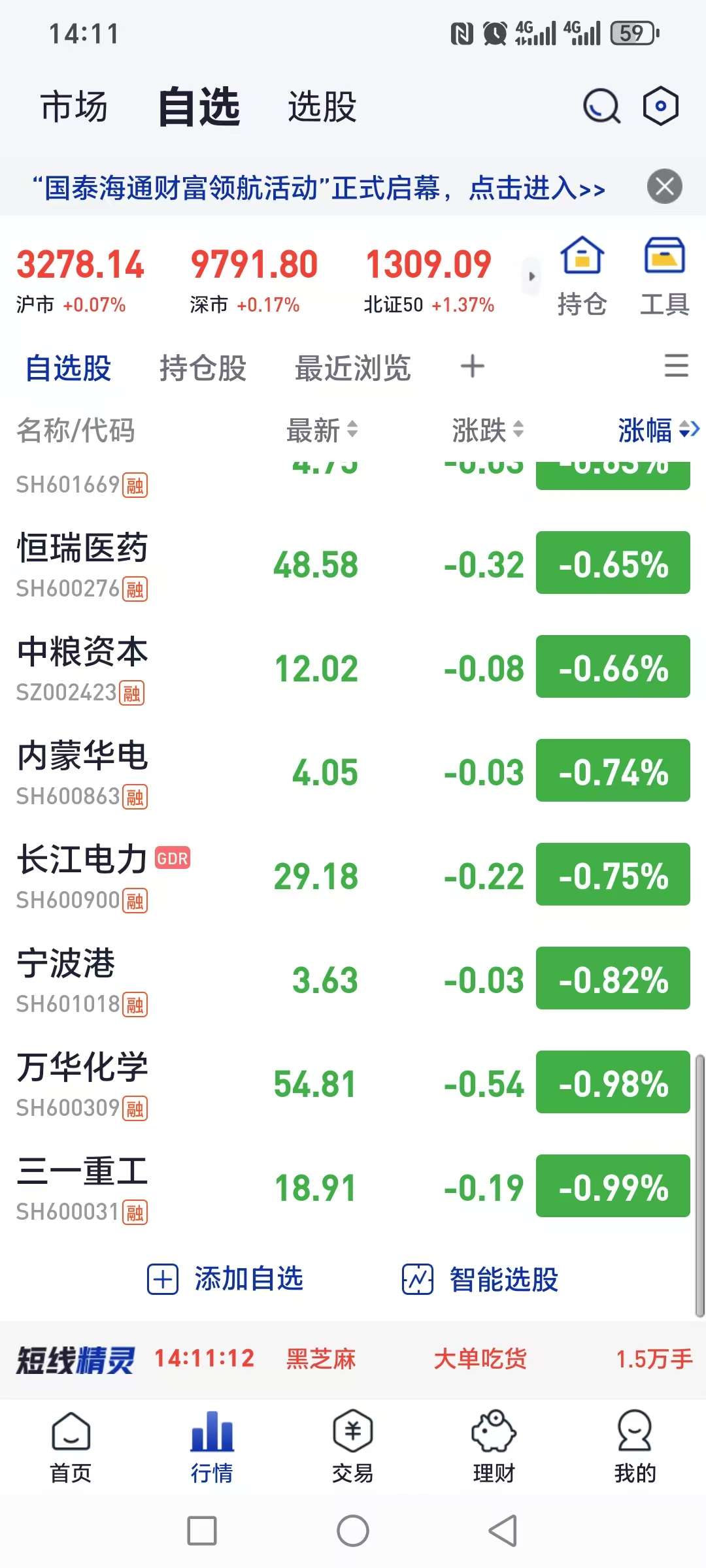The image size is (706, 1568).
Task: Open the search icon
Action: pos(601,106)
